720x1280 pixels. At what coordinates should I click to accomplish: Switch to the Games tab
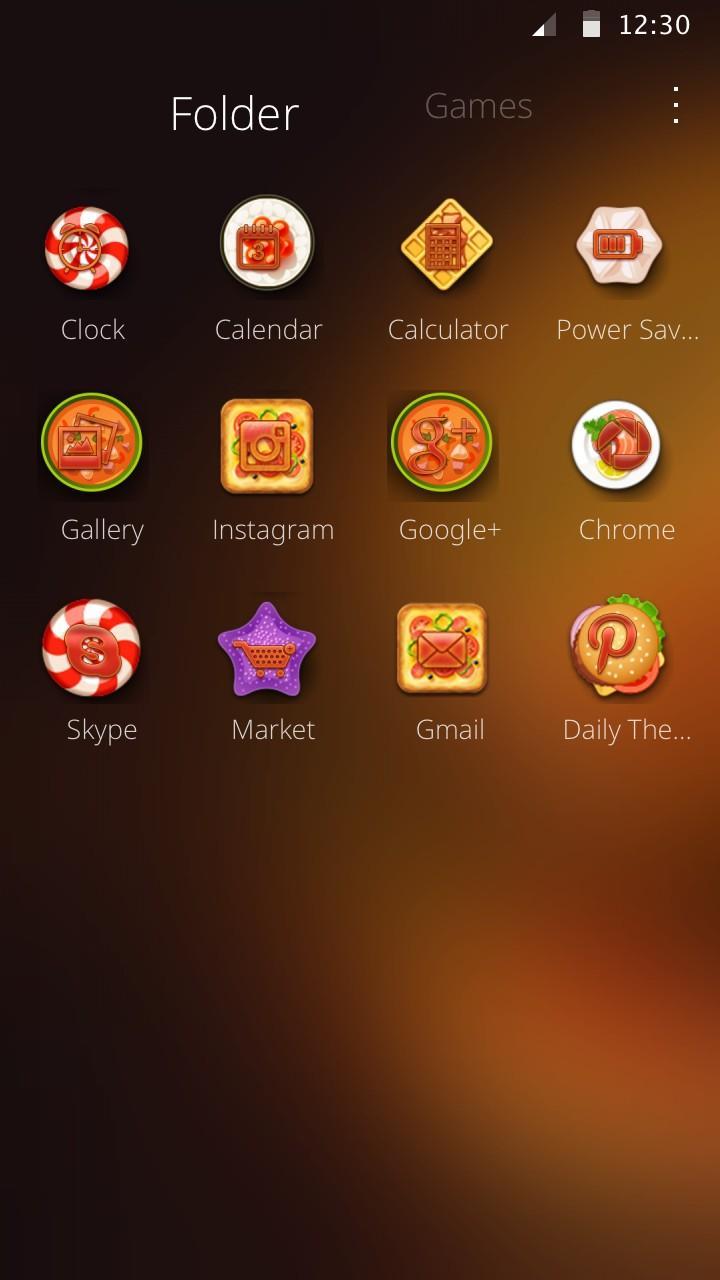pos(478,106)
